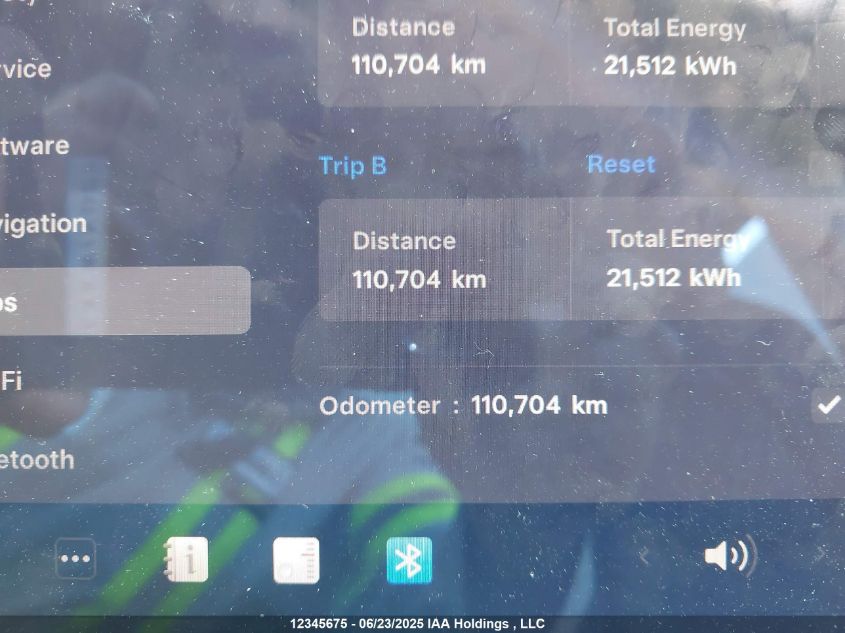The height and width of the screenshot is (633, 845).
Task: Toggle the Odometer checkbox
Action: pos(827,405)
